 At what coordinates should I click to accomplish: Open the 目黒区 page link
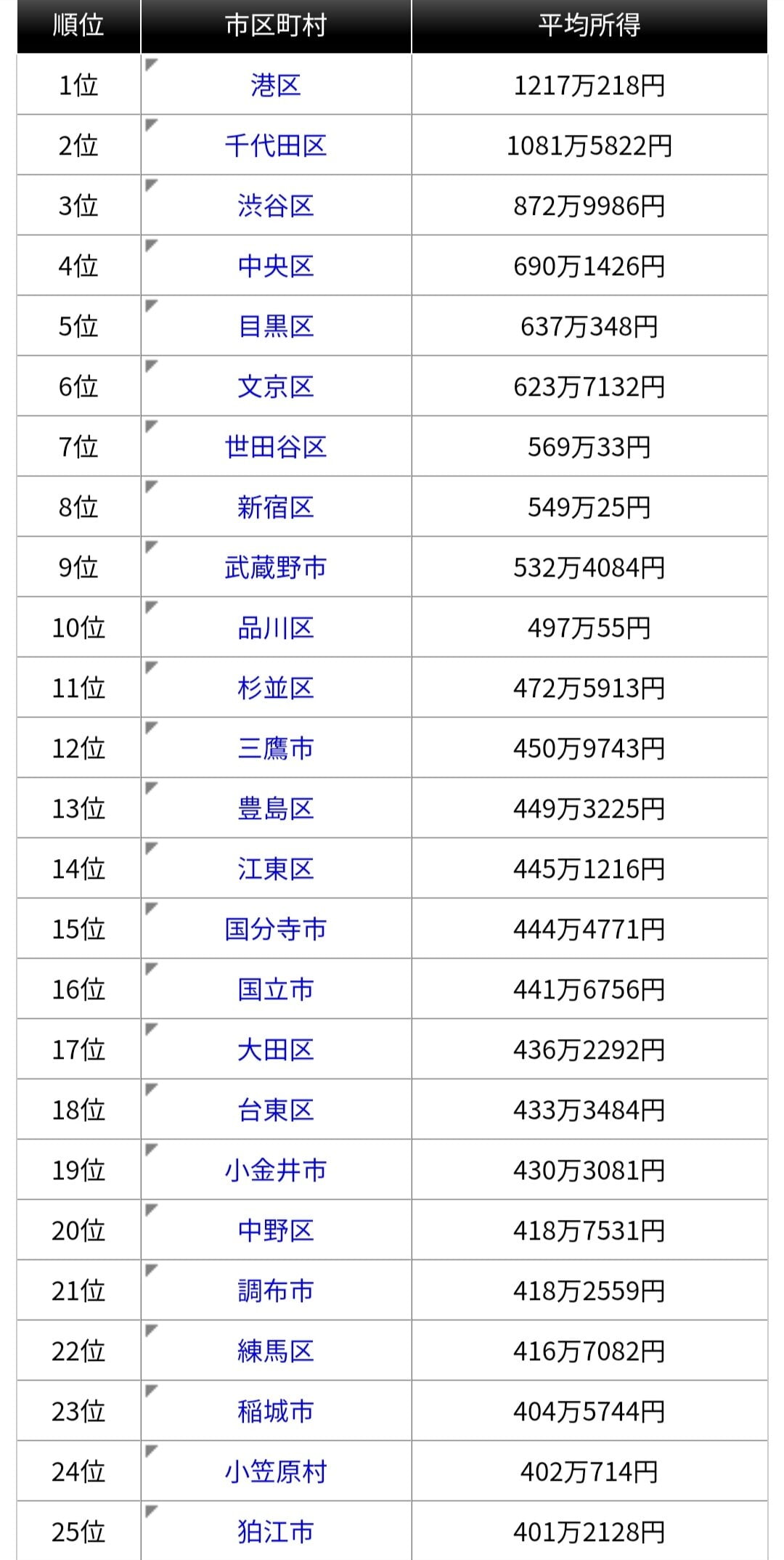click(x=275, y=327)
